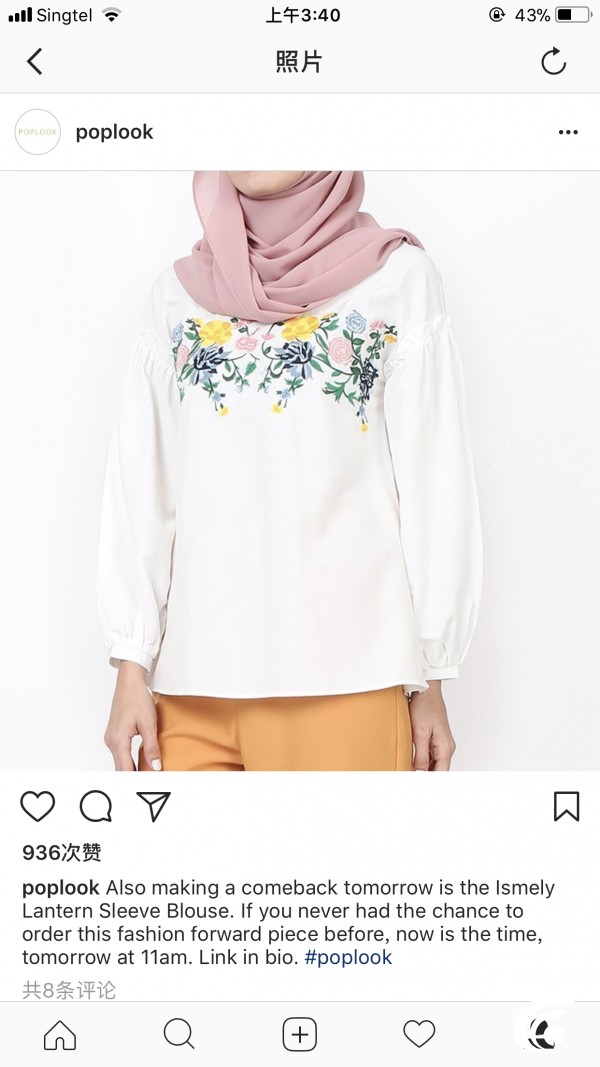The height and width of the screenshot is (1067, 600).
Task: Open the activity heart tab
Action: (x=419, y=1034)
